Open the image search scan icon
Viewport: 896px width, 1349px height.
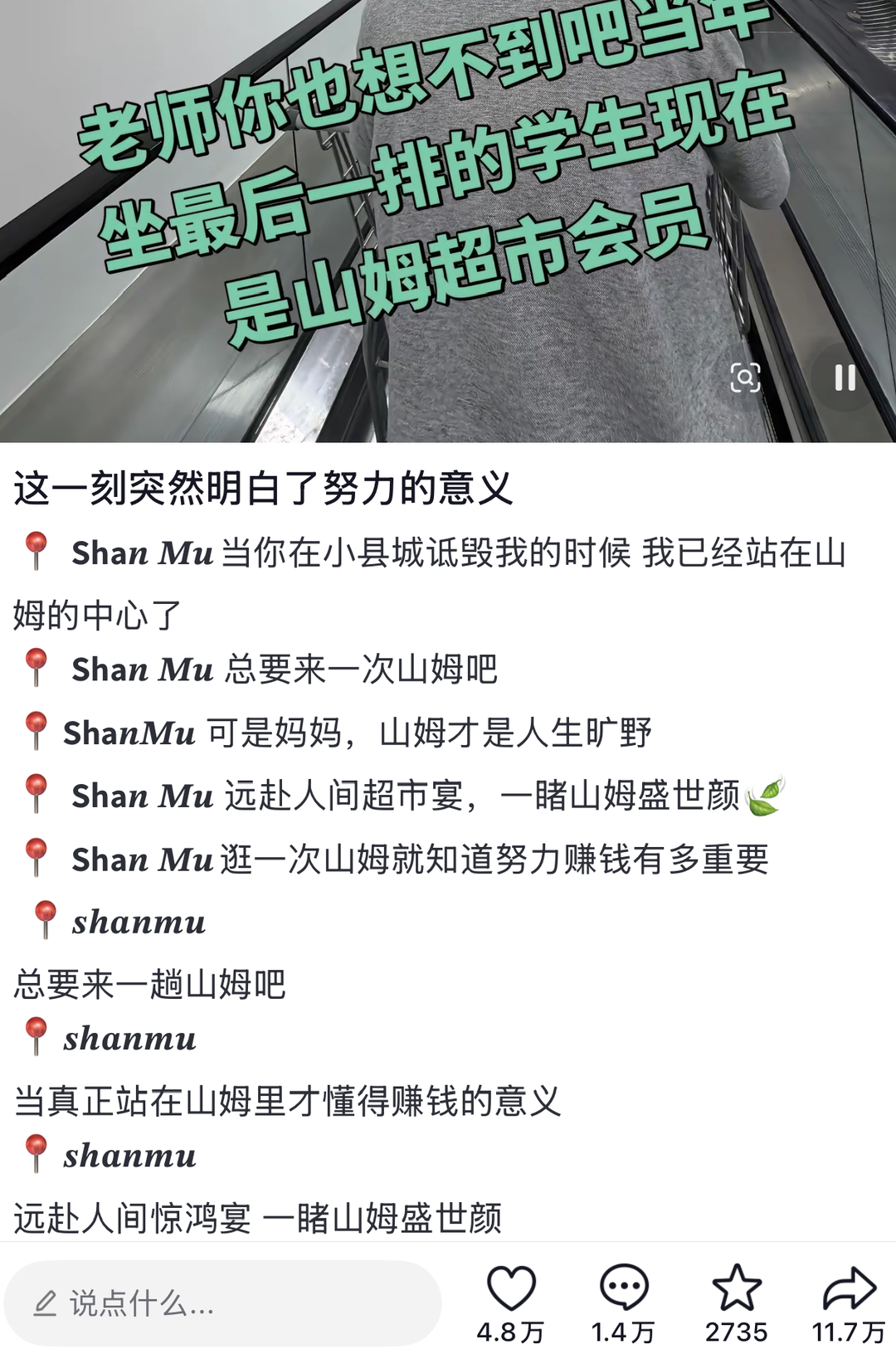tap(744, 377)
